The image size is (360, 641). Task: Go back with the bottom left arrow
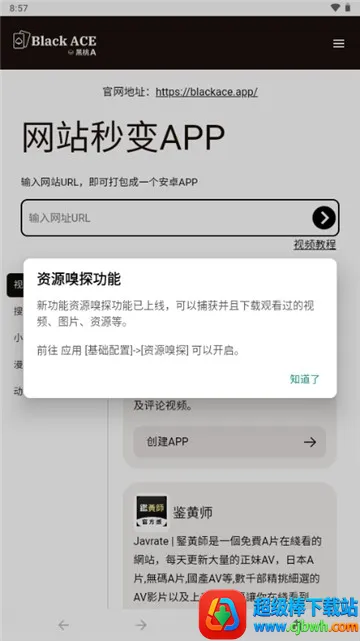tap(63, 625)
